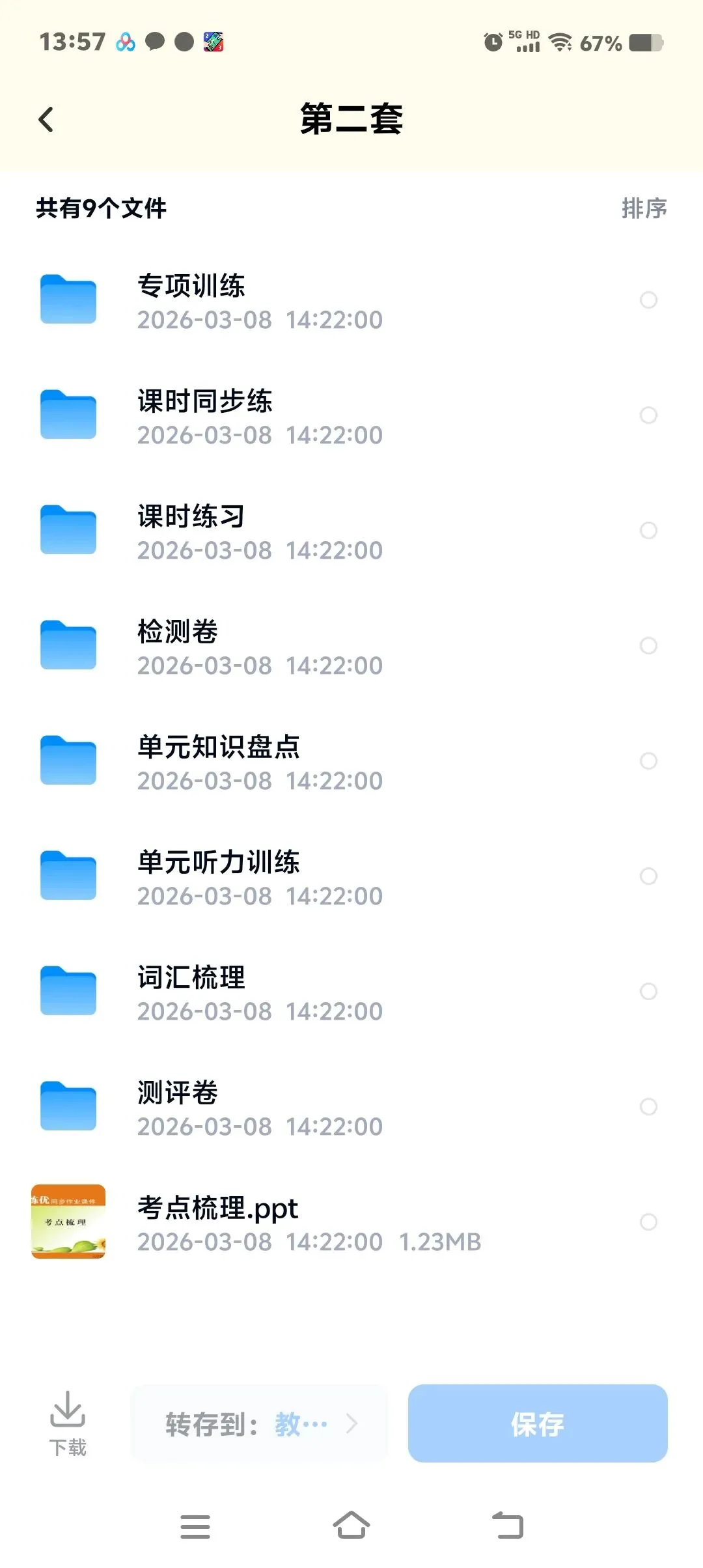Select the radio button for 考点梳理.ppt

point(648,1222)
